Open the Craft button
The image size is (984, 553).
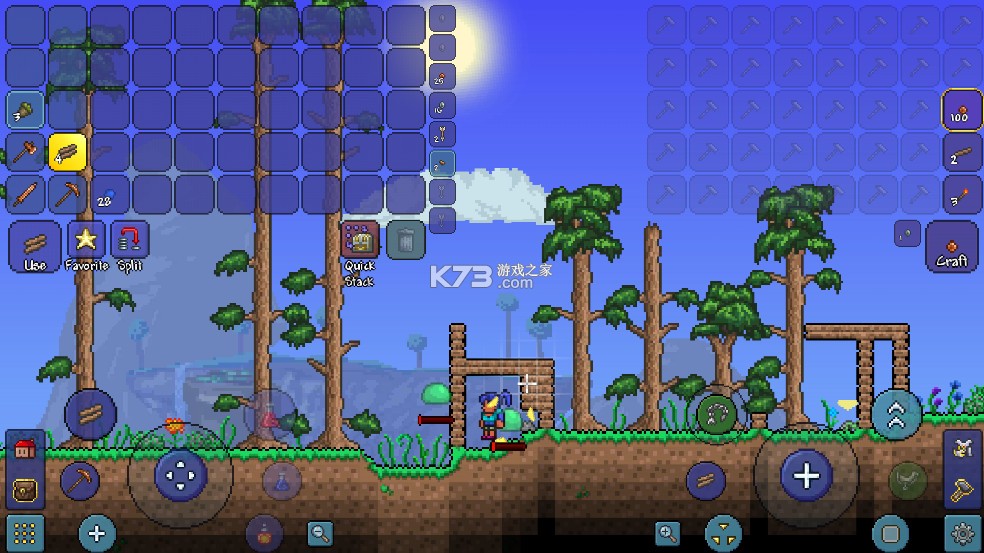(x=951, y=247)
